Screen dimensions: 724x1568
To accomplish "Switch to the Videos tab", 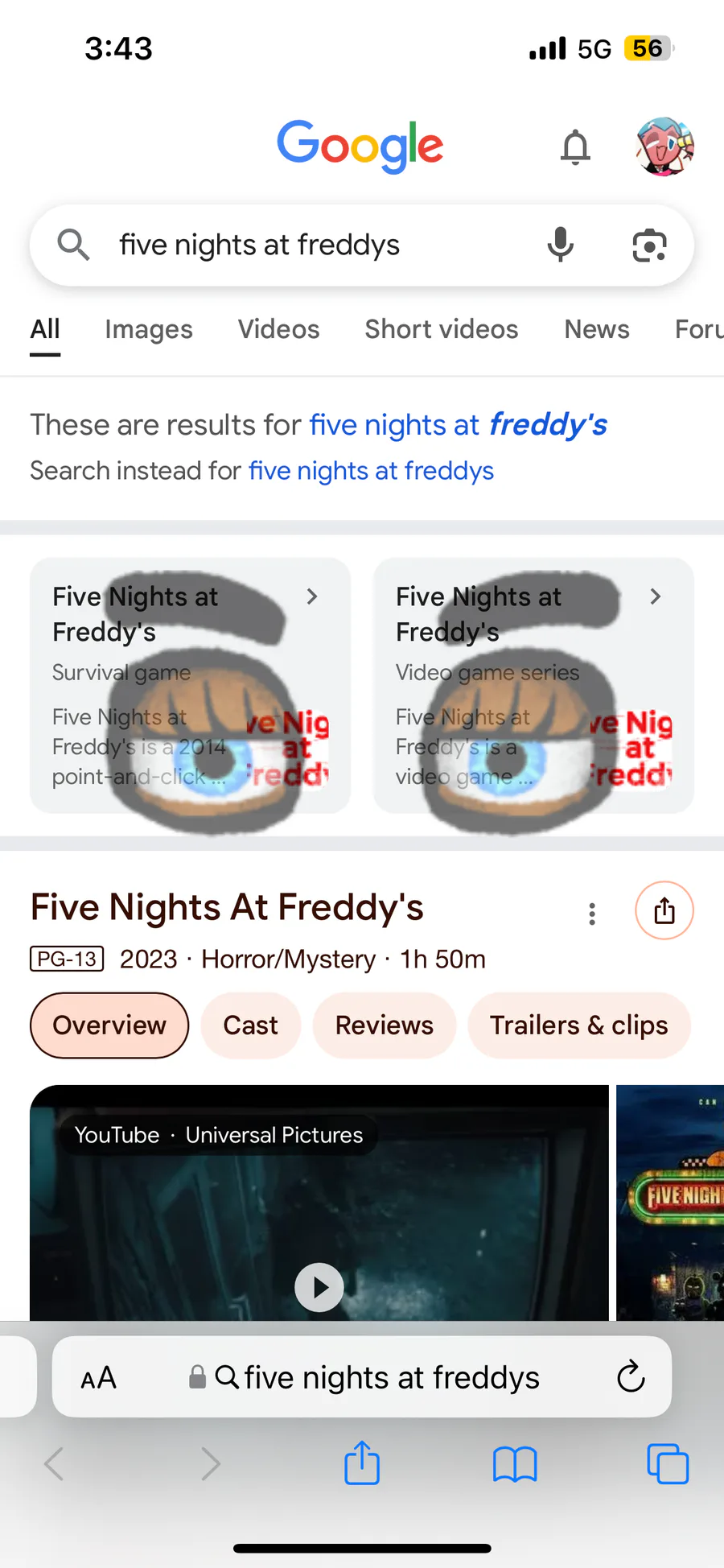I will (278, 329).
